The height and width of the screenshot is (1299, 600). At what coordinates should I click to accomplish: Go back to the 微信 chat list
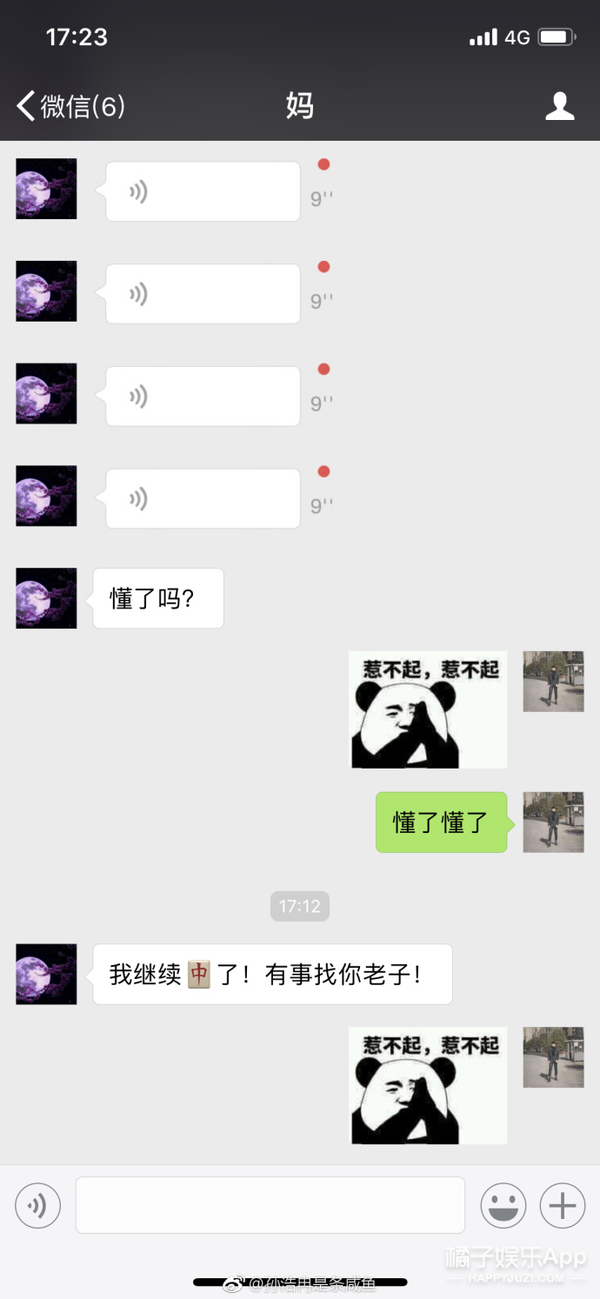click(x=68, y=106)
